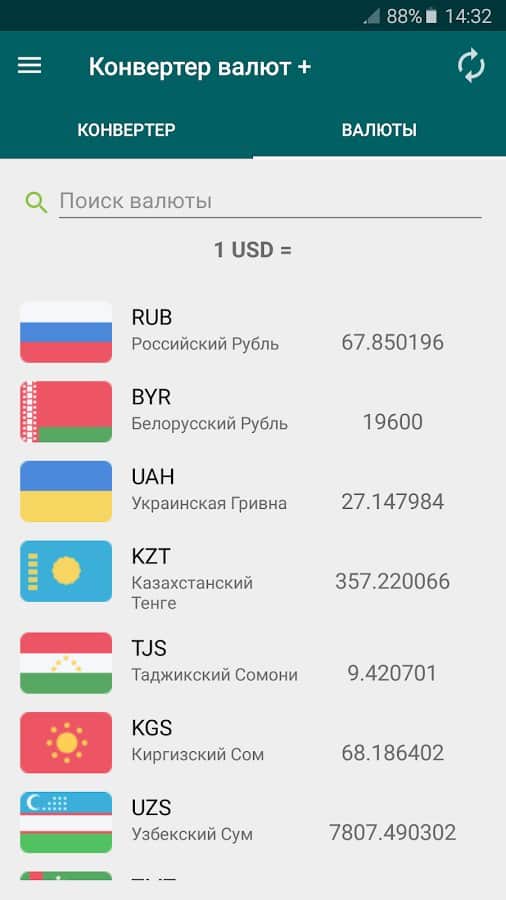Choose the UZS Узбекский Сум row
This screenshot has height=900, width=506.
pyautogui.click(x=253, y=823)
